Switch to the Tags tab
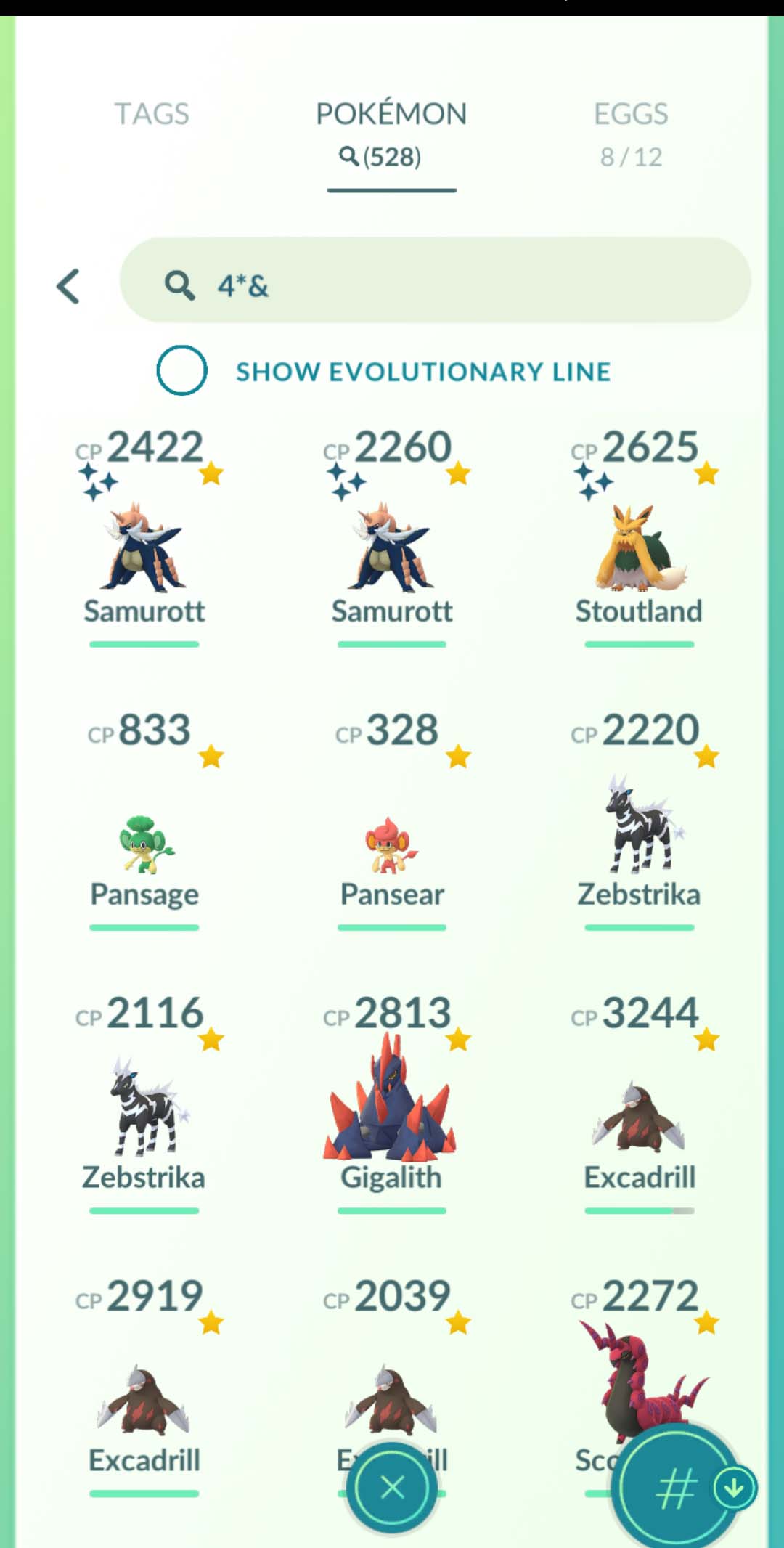784x1548 pixels. coord(152,114)
